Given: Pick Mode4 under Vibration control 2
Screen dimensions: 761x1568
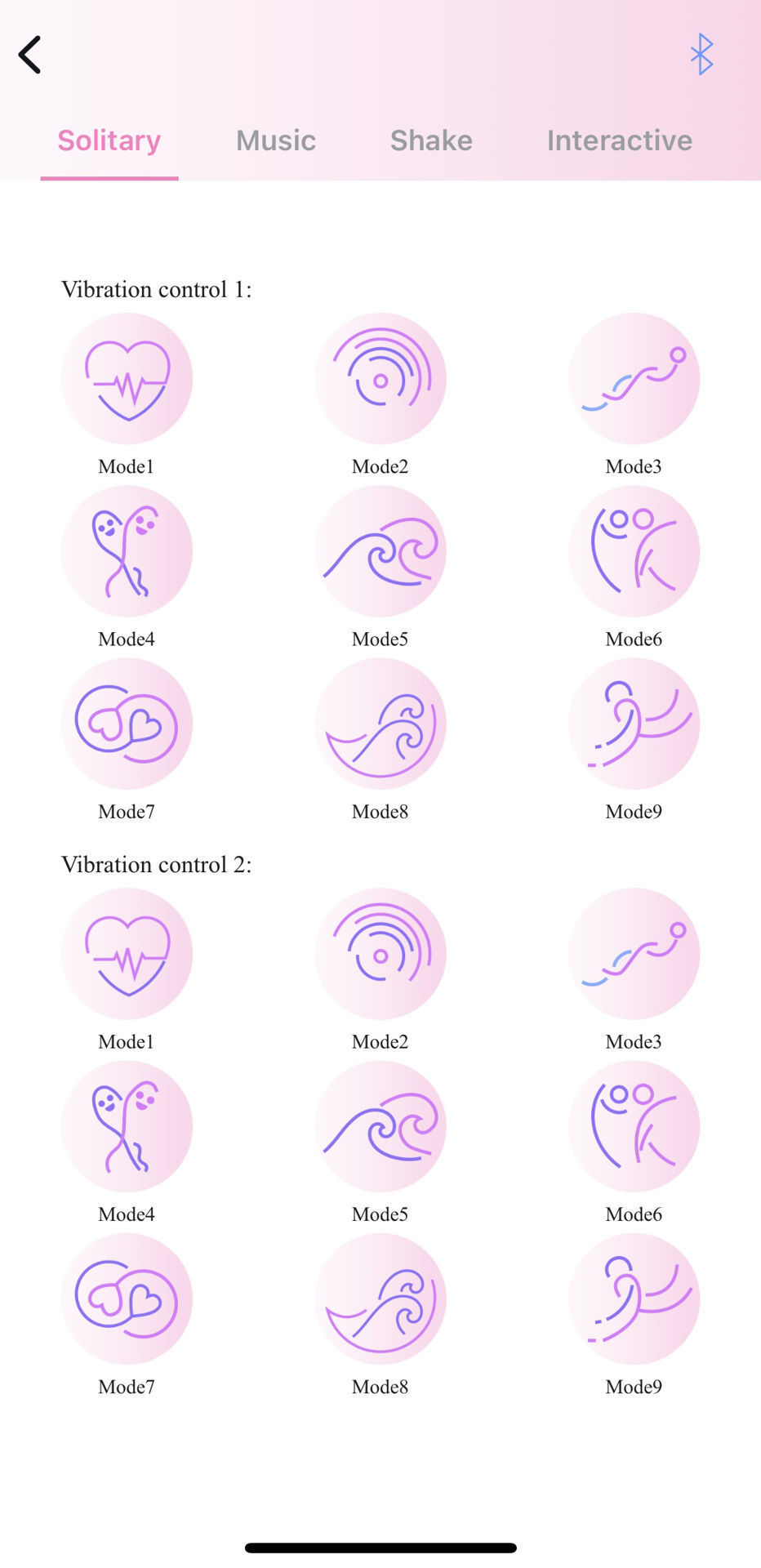Looking at the screenshot, I should coord(127,1126).
